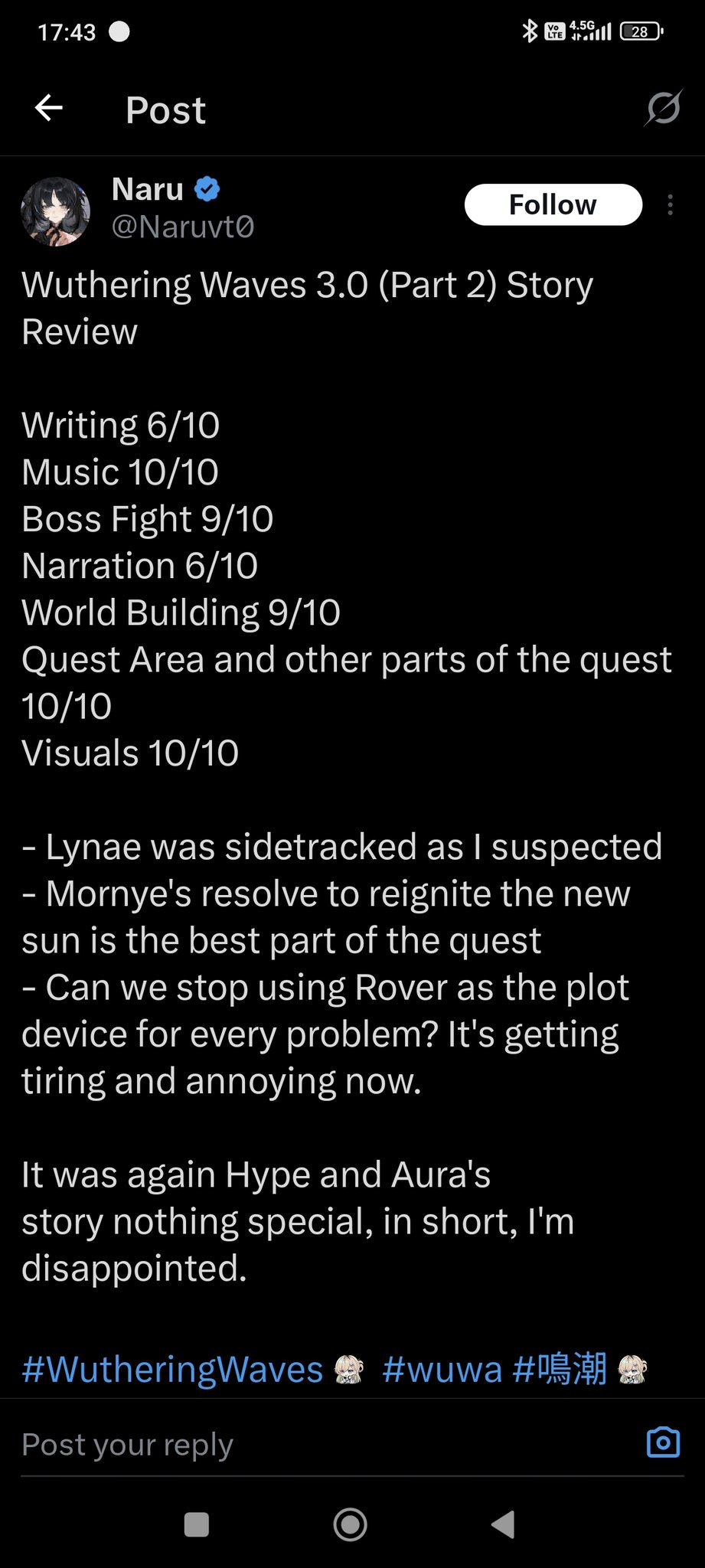Open Naru's profile picture
This screenshot has width=705, height=1568.
point(55,211)
